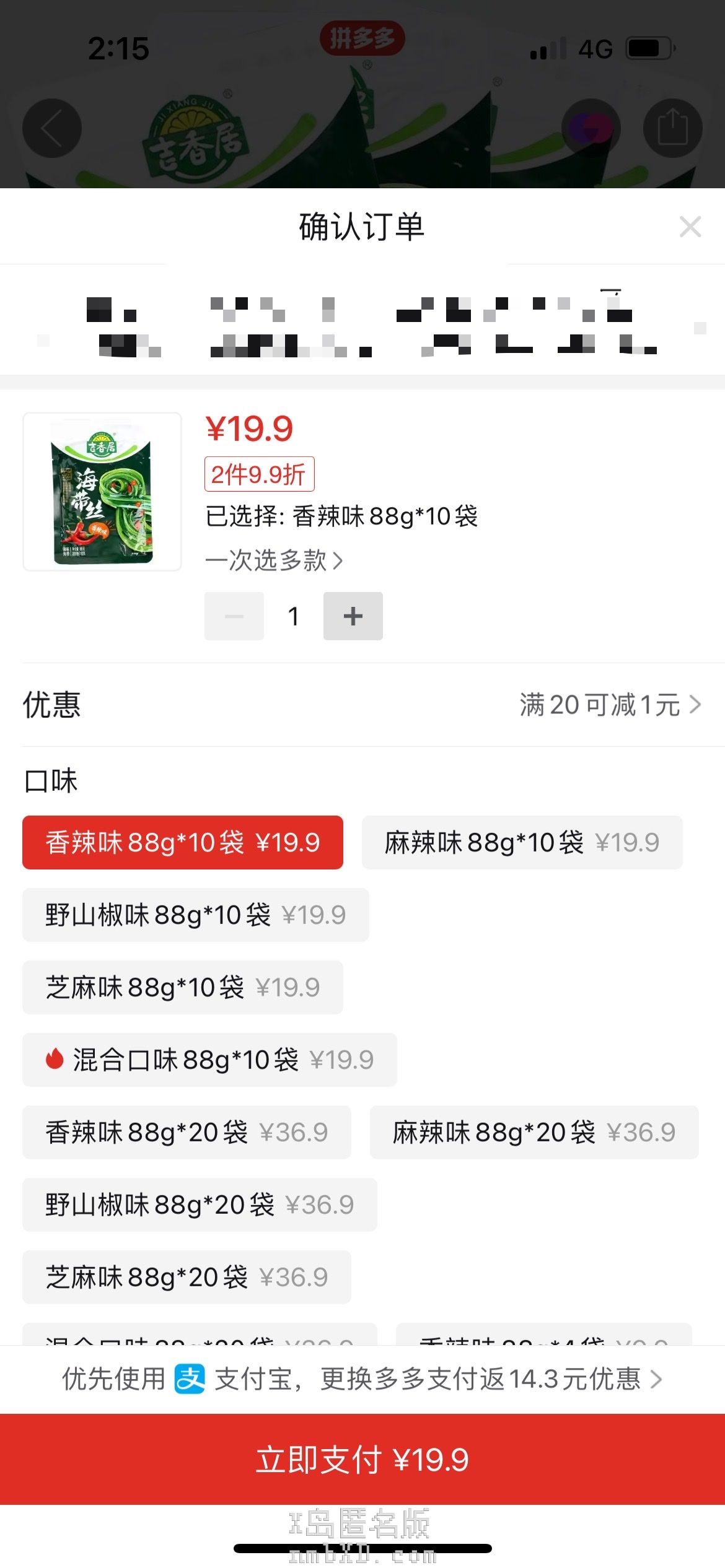
Task: Tap the selected 香辣味88g*10袋 chip
Action: pyautogui.click(x=182, y=843)
